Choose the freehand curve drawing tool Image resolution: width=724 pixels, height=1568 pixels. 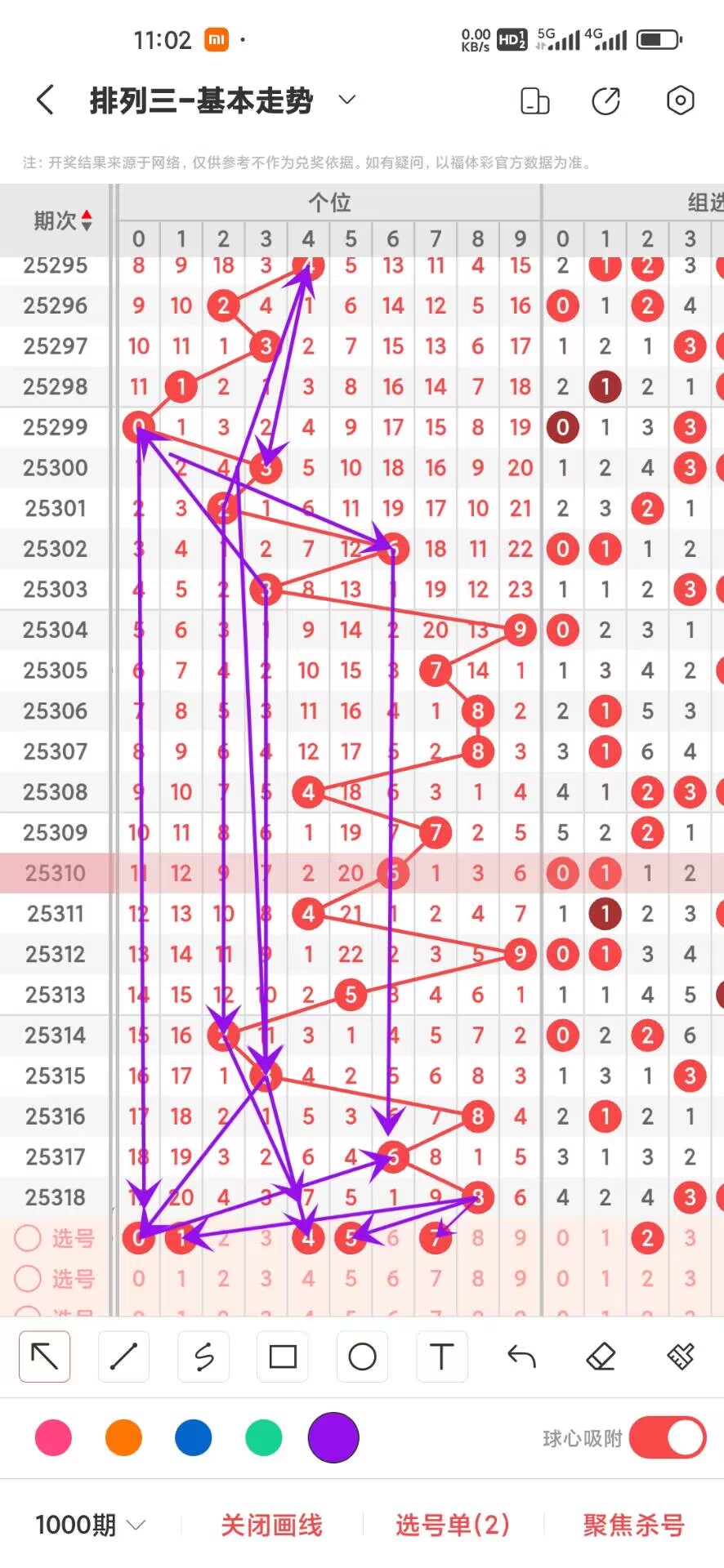[x=203, y=1356]
